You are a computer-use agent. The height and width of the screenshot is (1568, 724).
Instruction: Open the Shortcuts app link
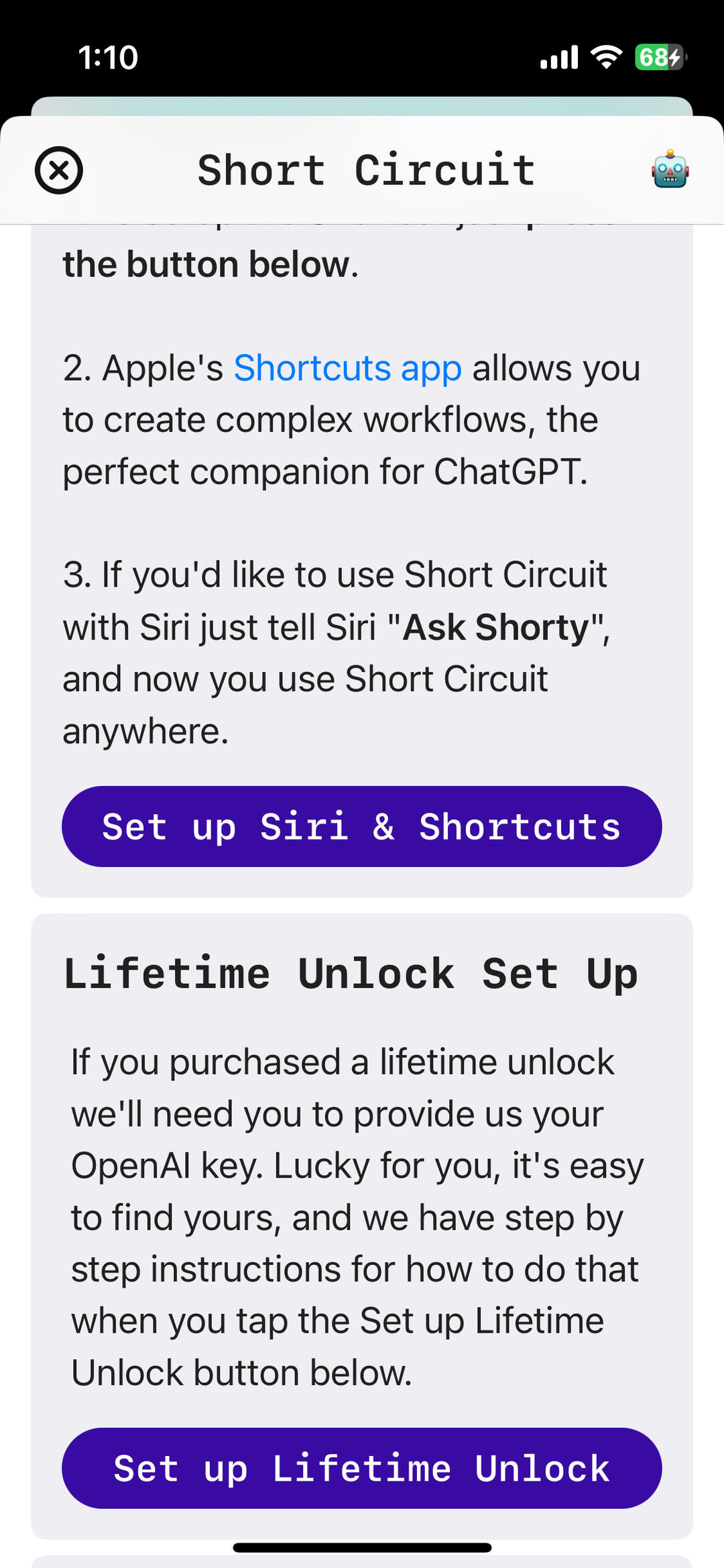coord(347,368)
